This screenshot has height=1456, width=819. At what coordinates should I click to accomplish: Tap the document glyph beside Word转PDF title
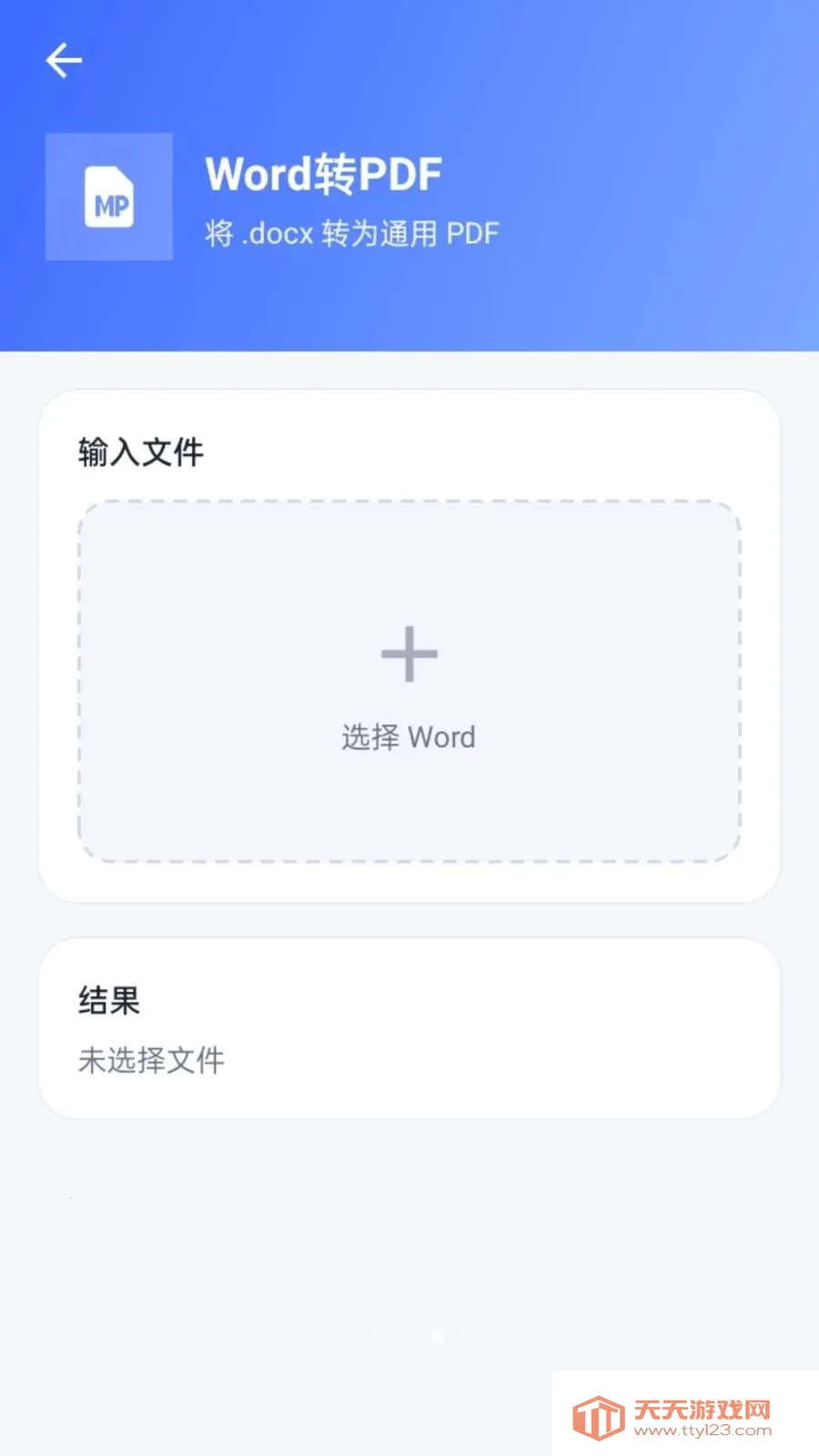click(x=109, y=198)
